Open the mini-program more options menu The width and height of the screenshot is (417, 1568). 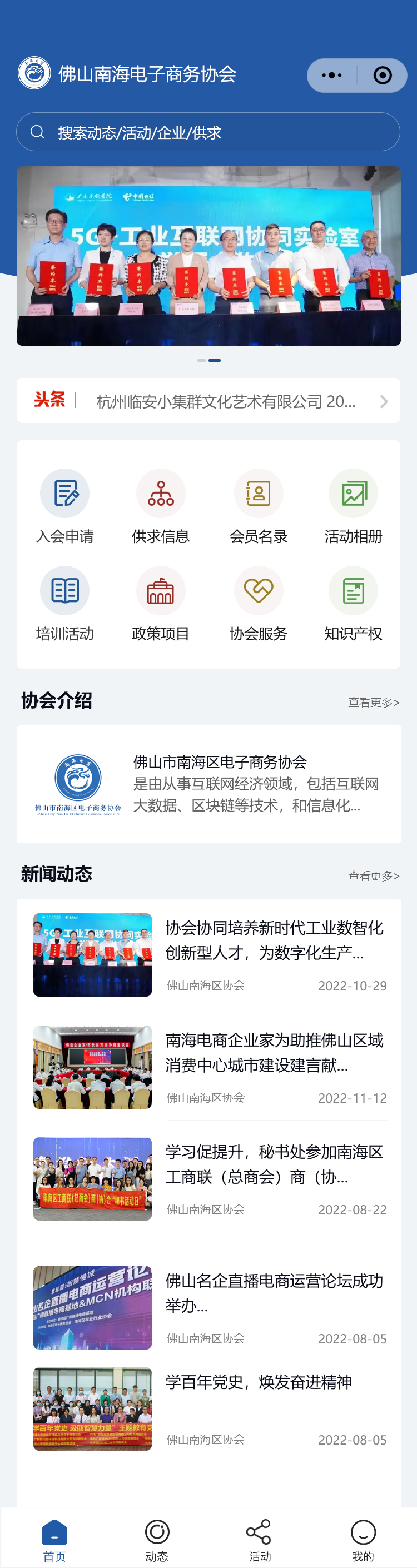coord(332,76)
